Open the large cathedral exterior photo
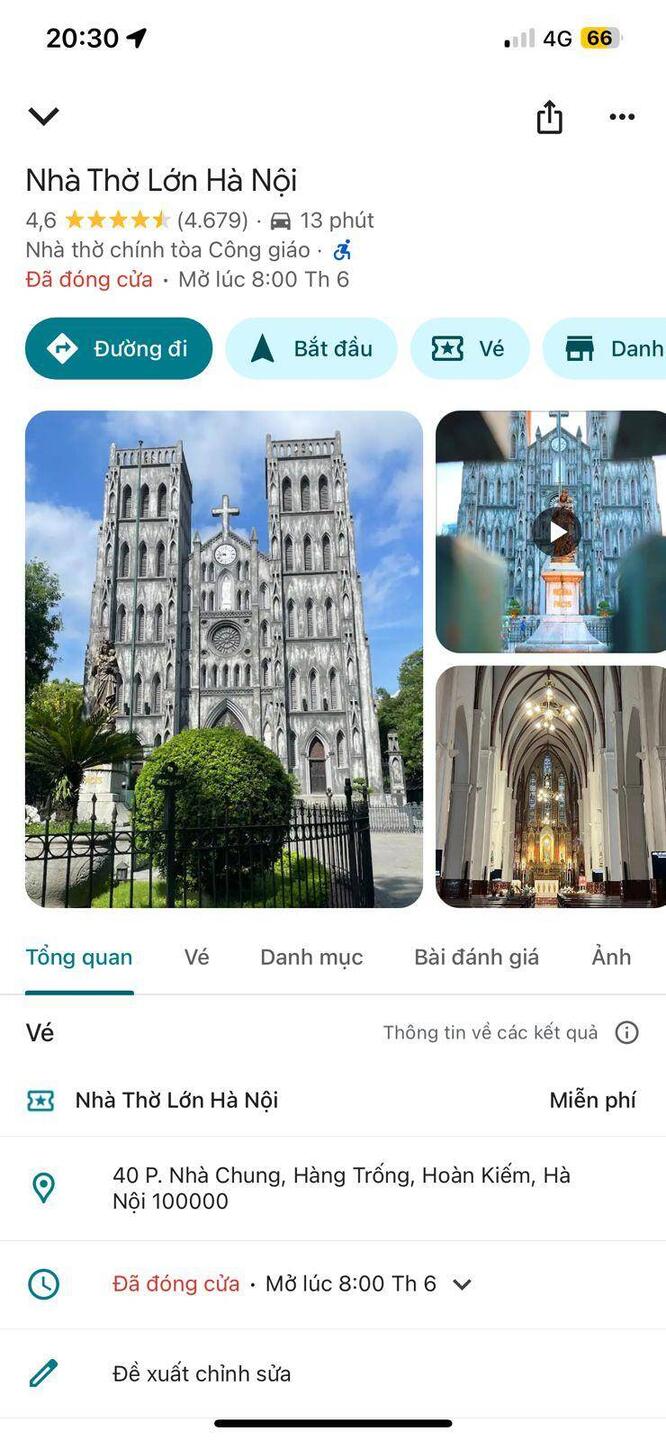The image size is (666, 1440). click(224, 658)
